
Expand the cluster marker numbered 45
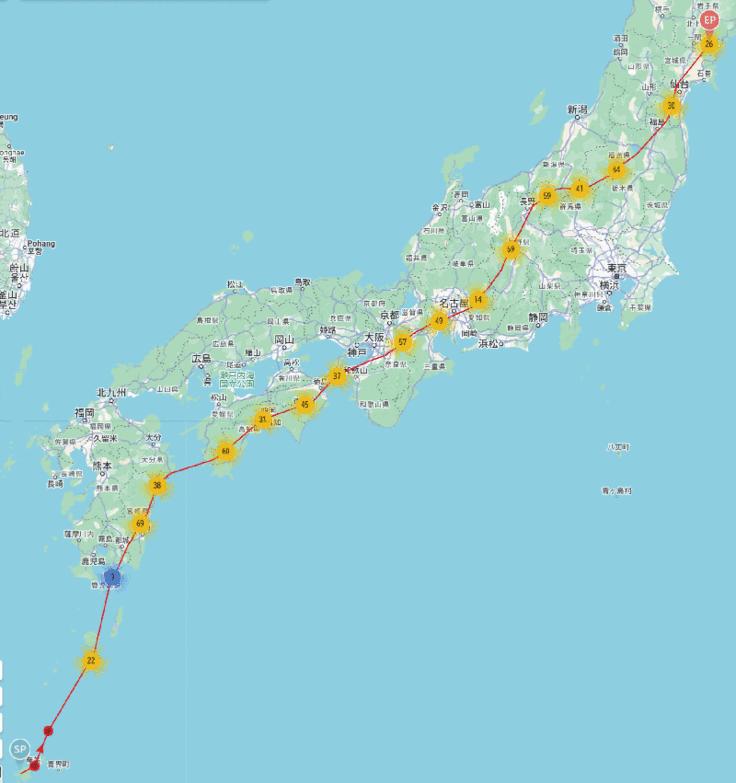coord(305,404)
